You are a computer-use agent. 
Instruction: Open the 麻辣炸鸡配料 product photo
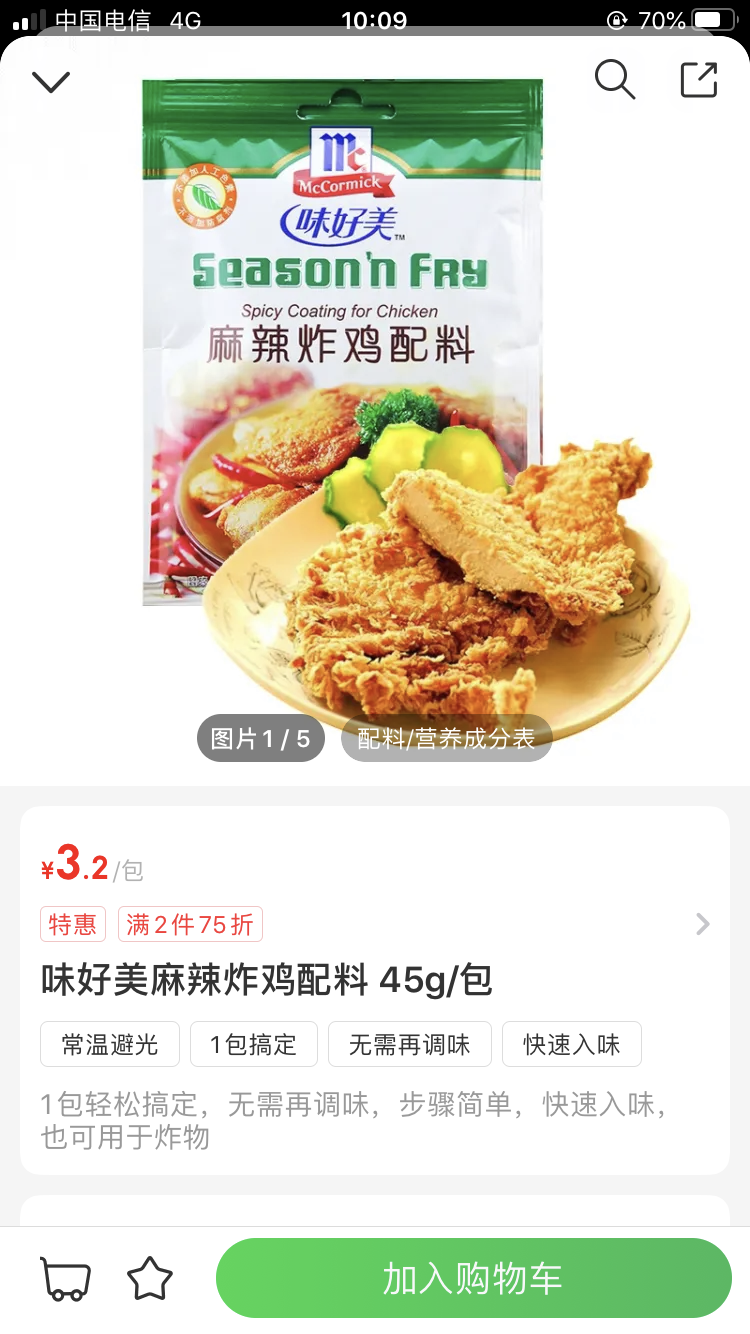(375, 400)
